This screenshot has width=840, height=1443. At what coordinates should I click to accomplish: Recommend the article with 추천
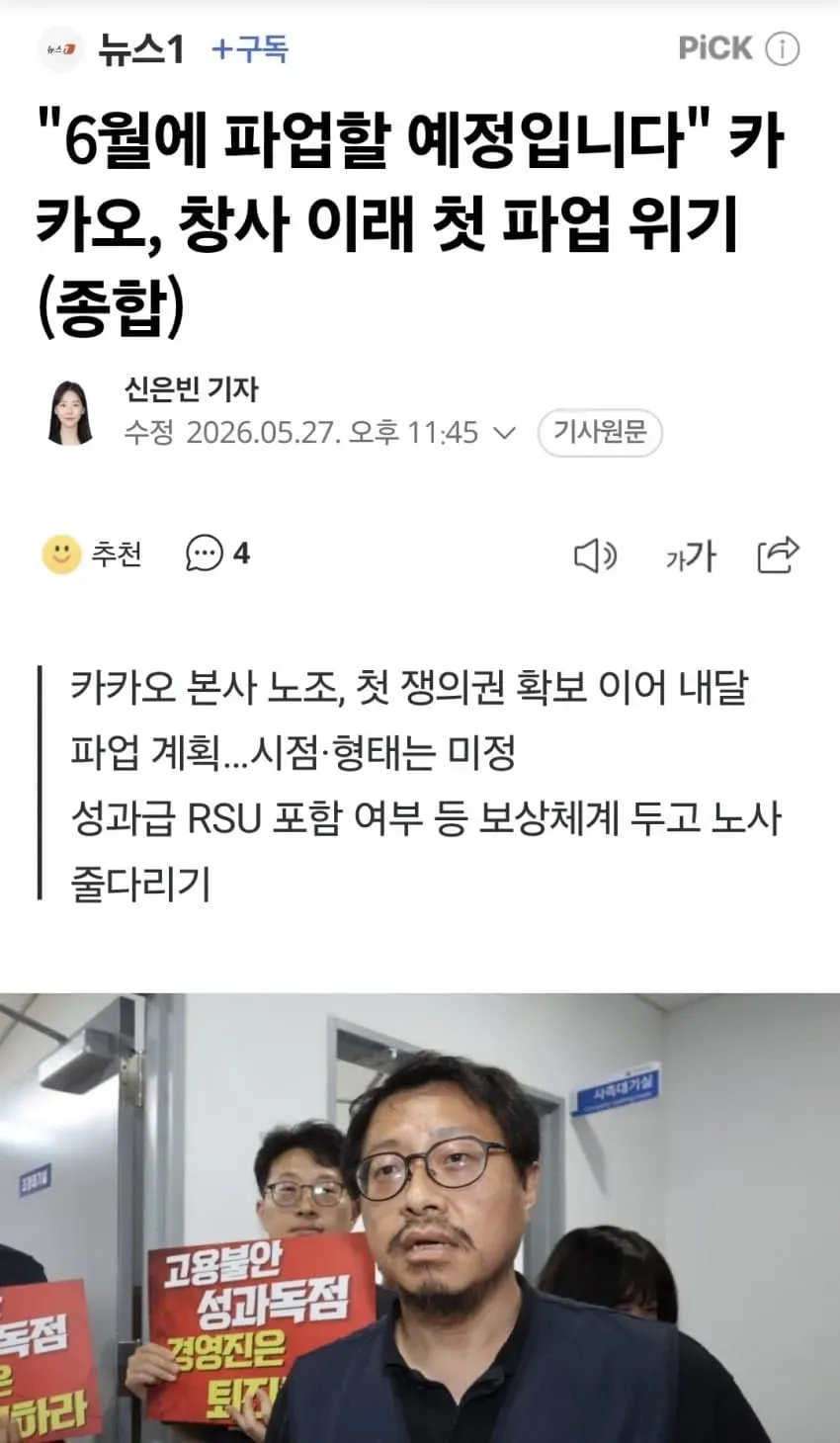[x=92, y=554]
